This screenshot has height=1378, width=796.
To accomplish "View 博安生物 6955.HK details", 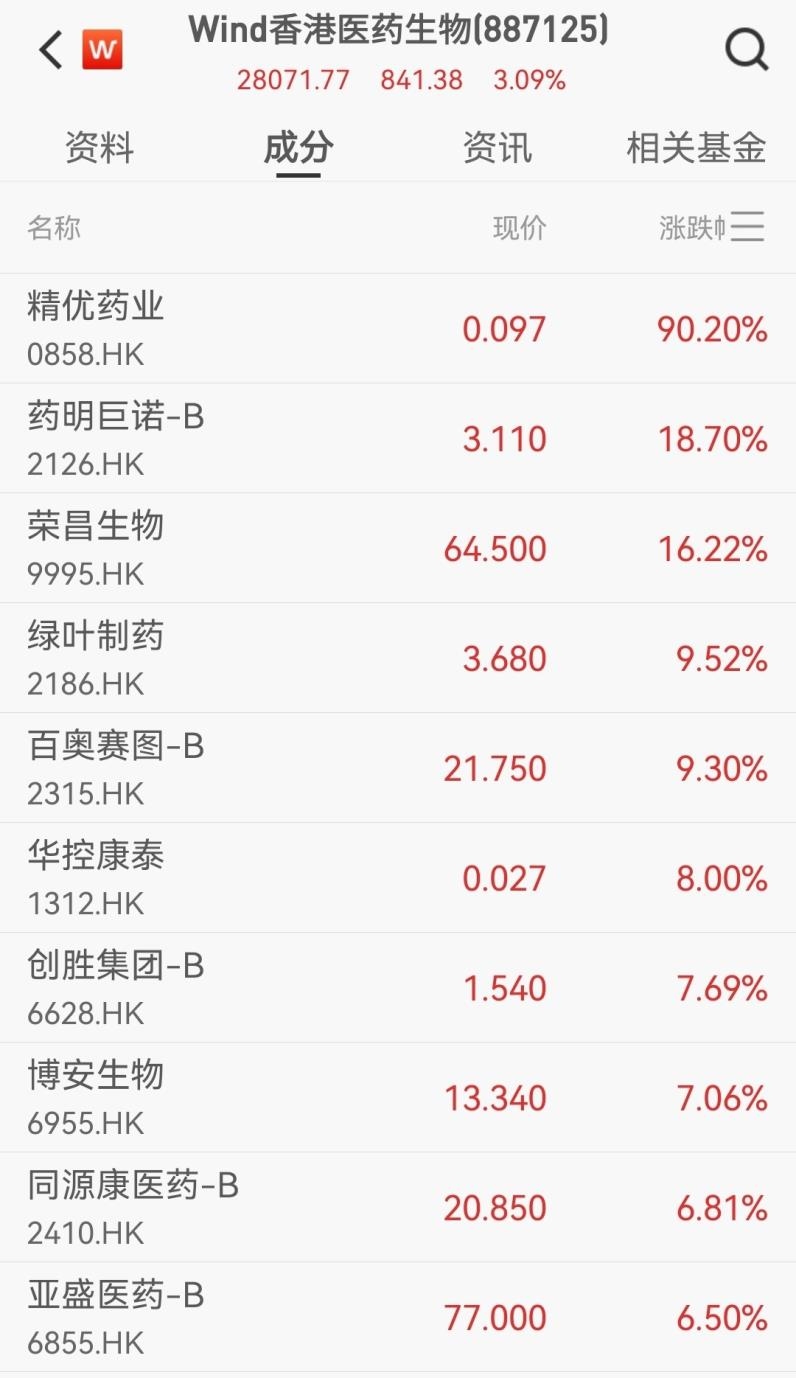I will tap(398, 1098).
